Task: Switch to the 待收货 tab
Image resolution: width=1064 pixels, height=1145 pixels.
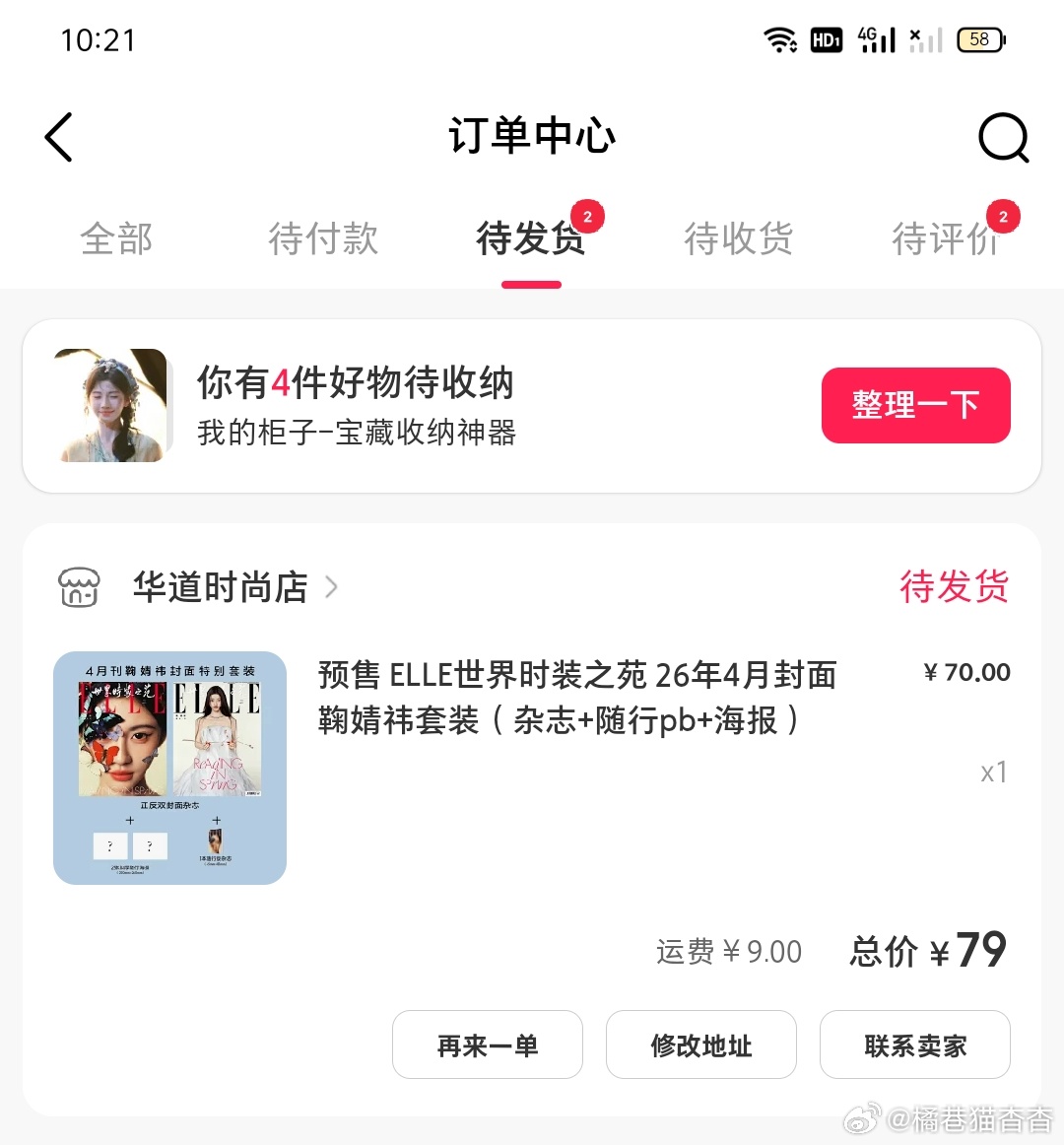Action: point(739,239)
